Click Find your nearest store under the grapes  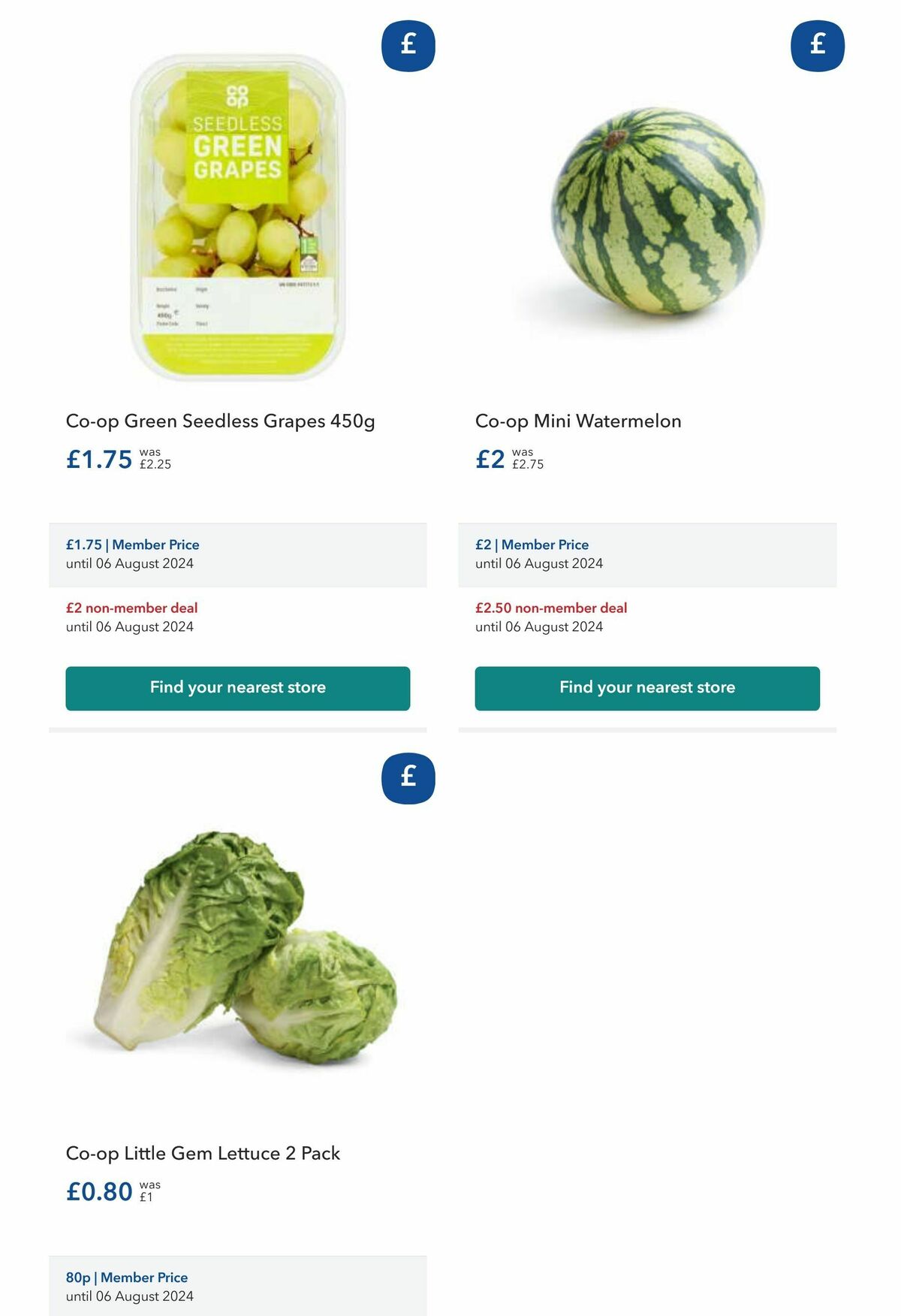(237, 687)
